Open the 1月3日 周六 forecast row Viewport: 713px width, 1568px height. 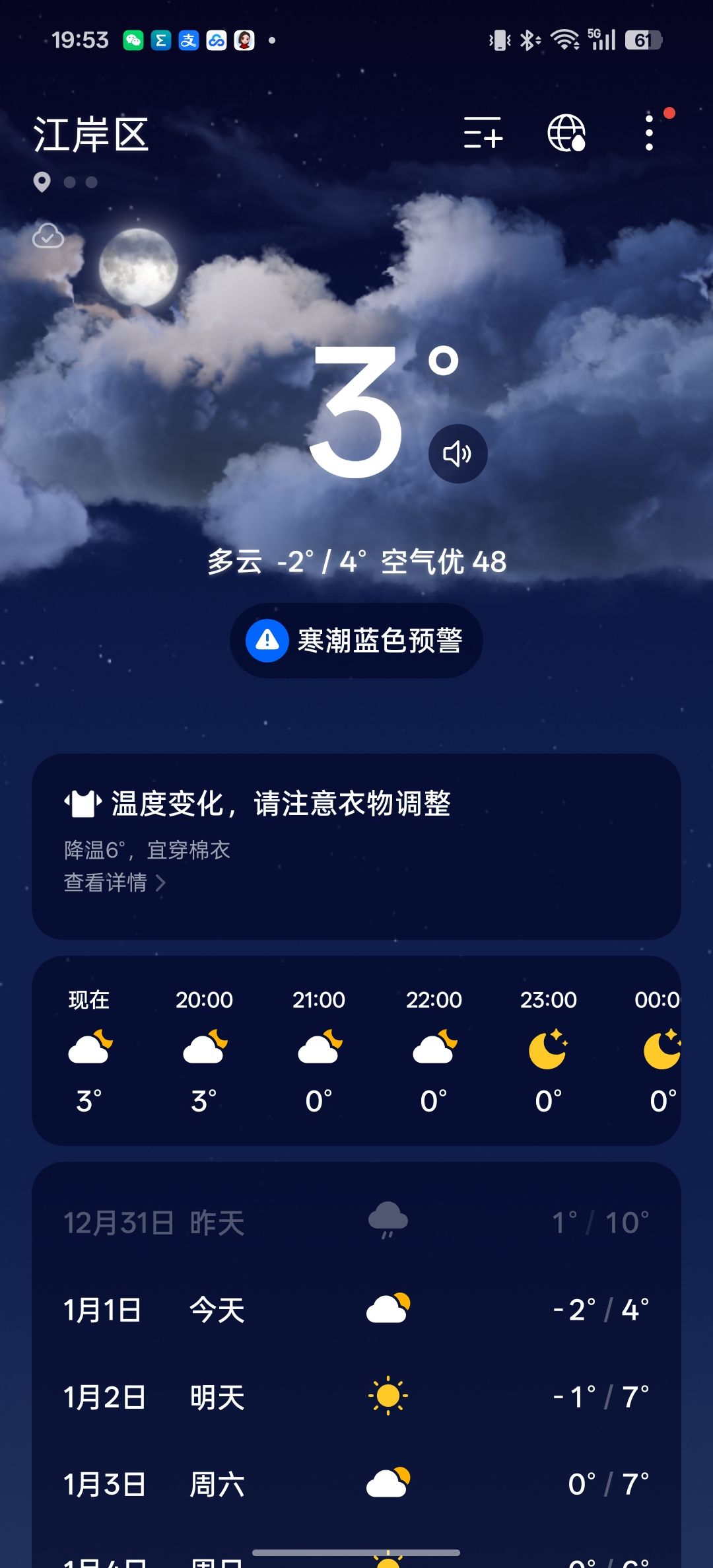[356, 1483]
